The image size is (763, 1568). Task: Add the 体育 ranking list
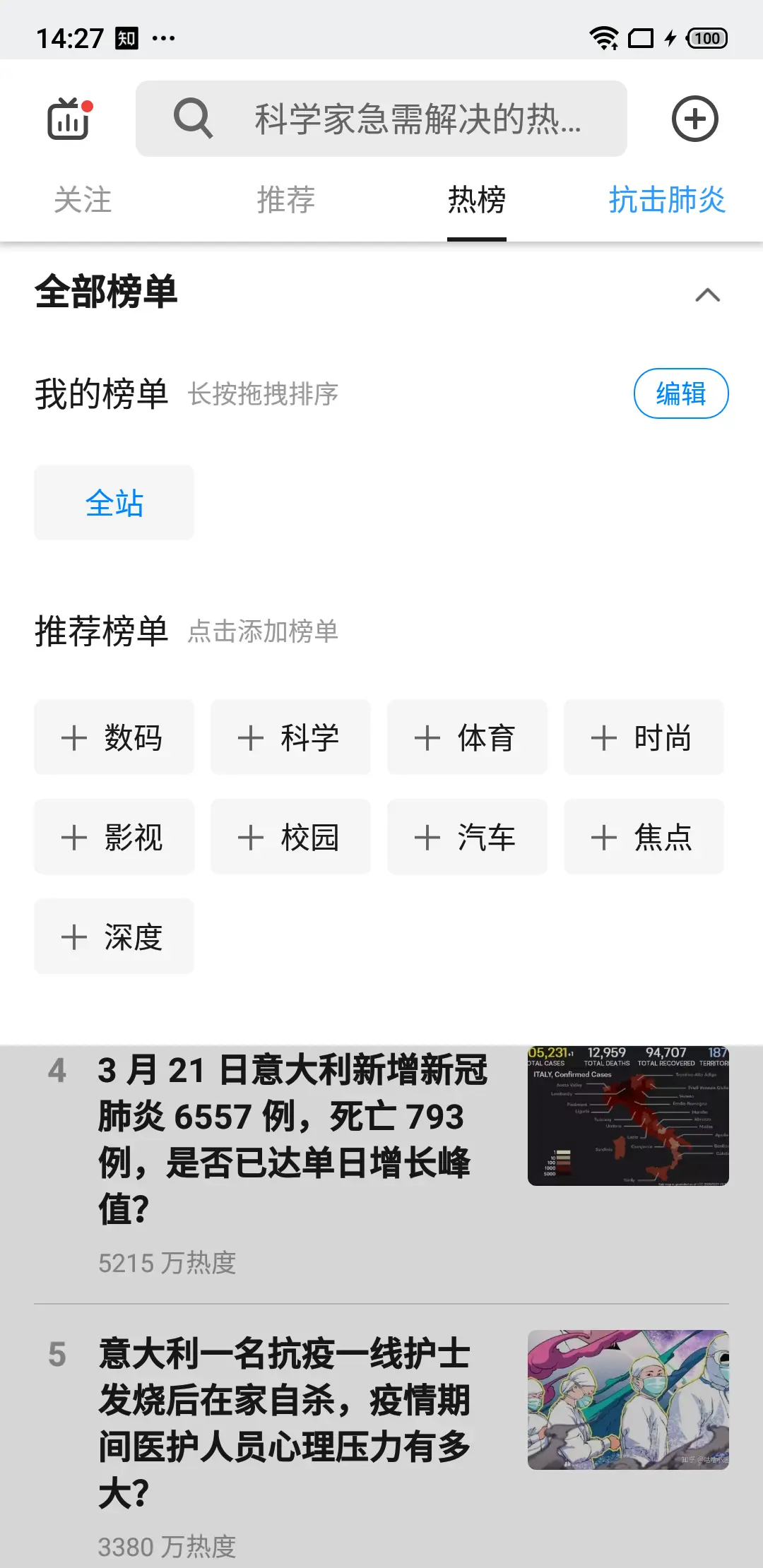click(x=467, y=737)
